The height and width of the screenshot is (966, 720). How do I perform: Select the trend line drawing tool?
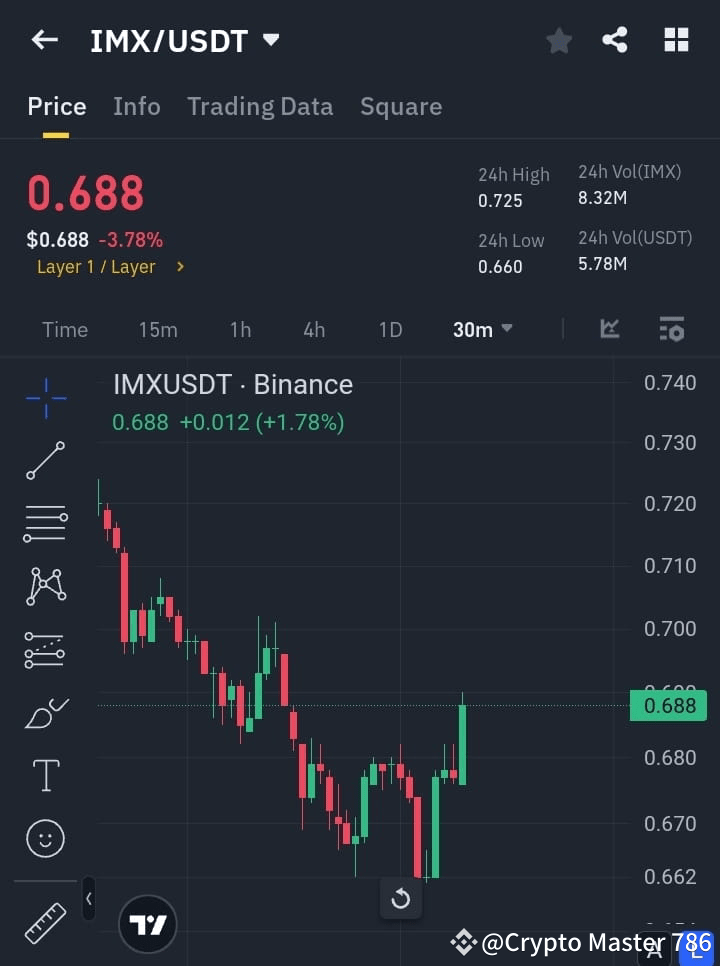tap(45, 461)
